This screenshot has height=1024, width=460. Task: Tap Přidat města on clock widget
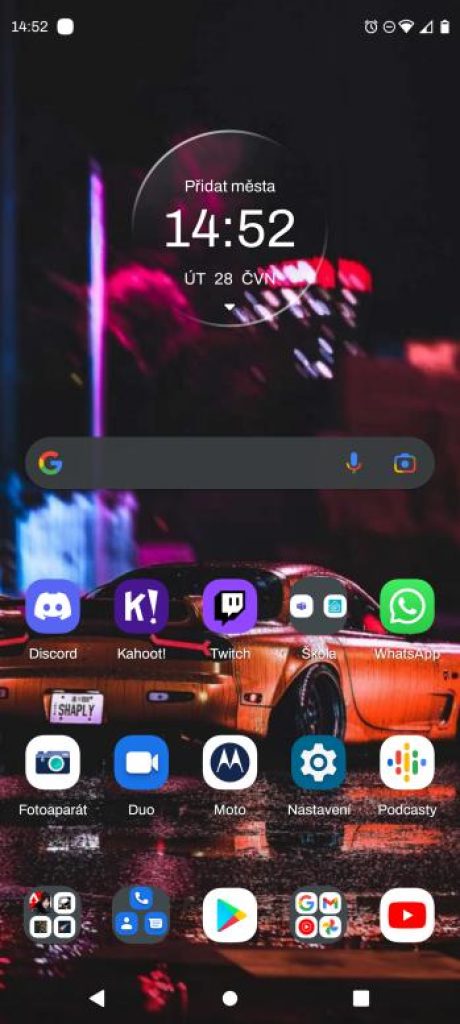click(x=230, y=186)
